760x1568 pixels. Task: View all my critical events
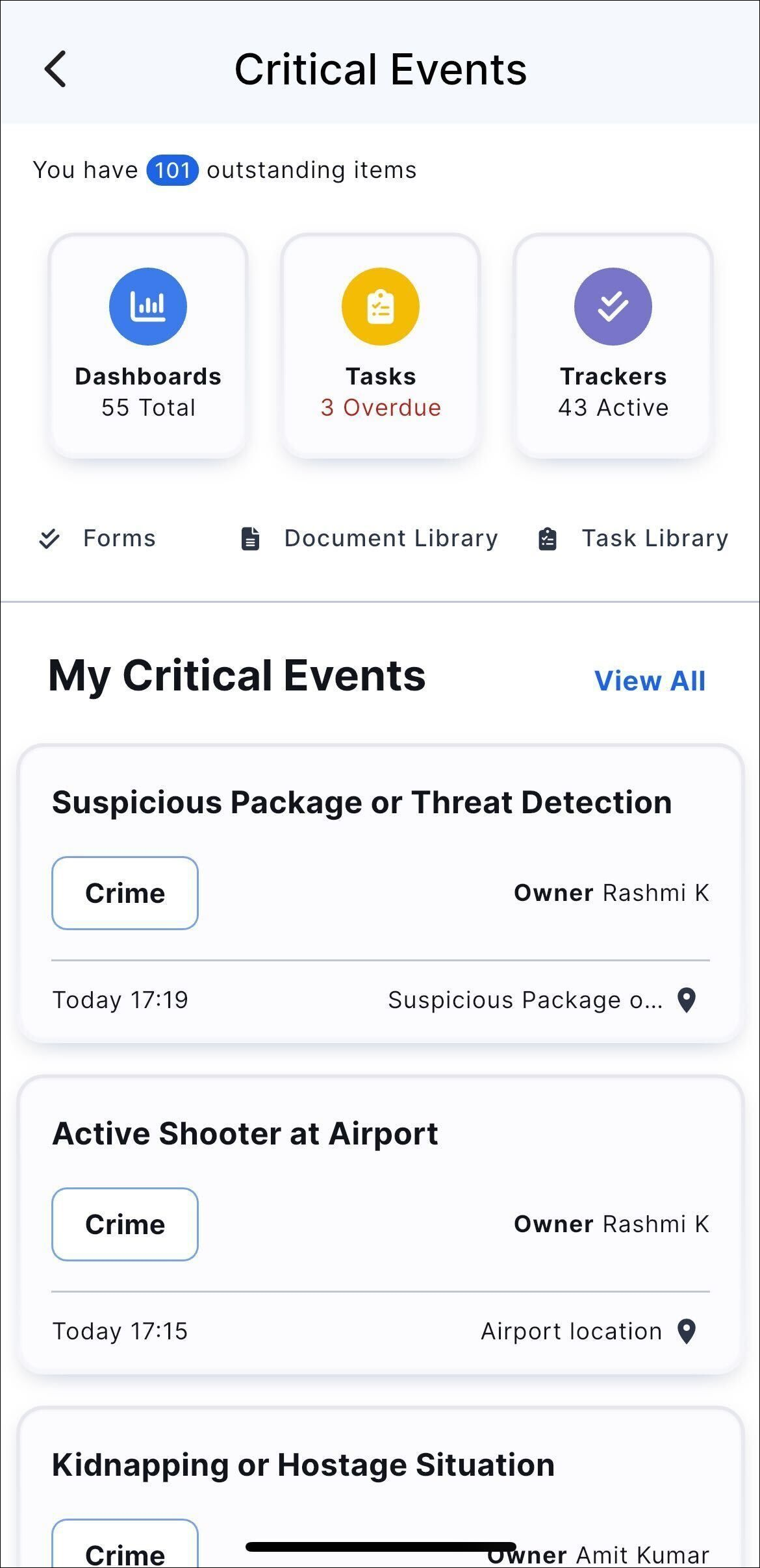click(650, 681)
